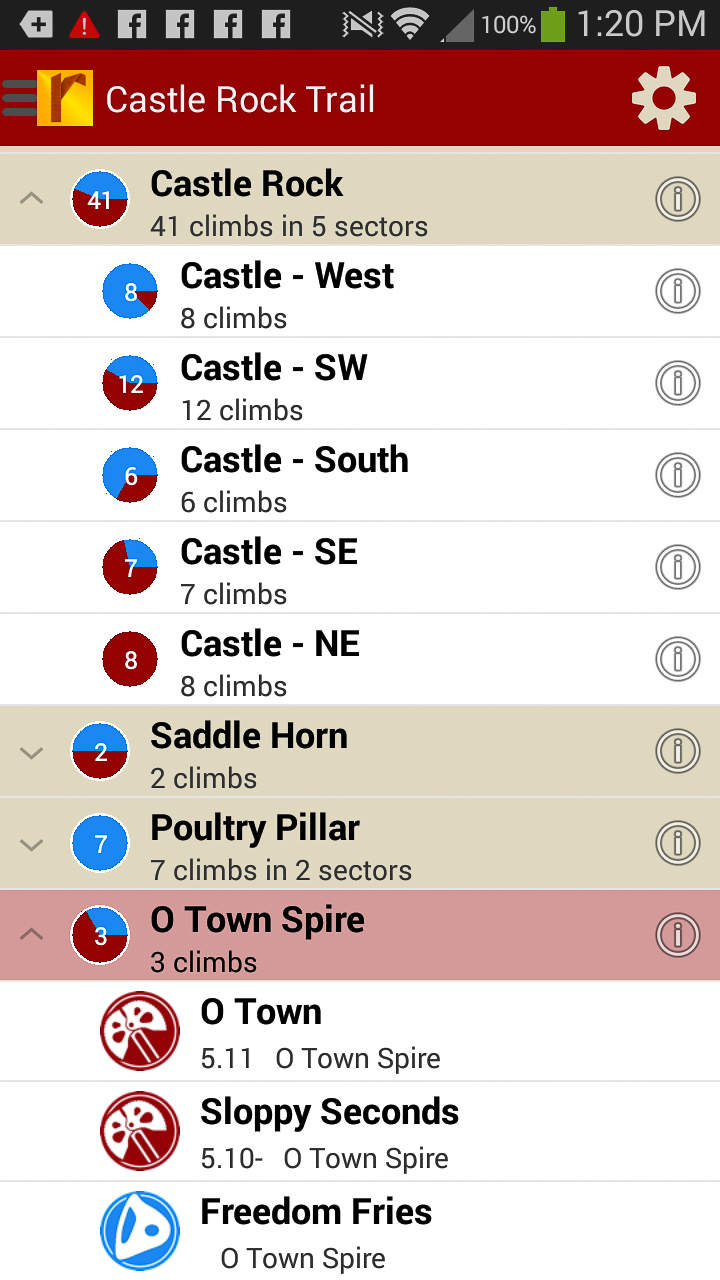Collapse the O Town Spire section
Screen dimensions: 720x1280
coord(32,935)
